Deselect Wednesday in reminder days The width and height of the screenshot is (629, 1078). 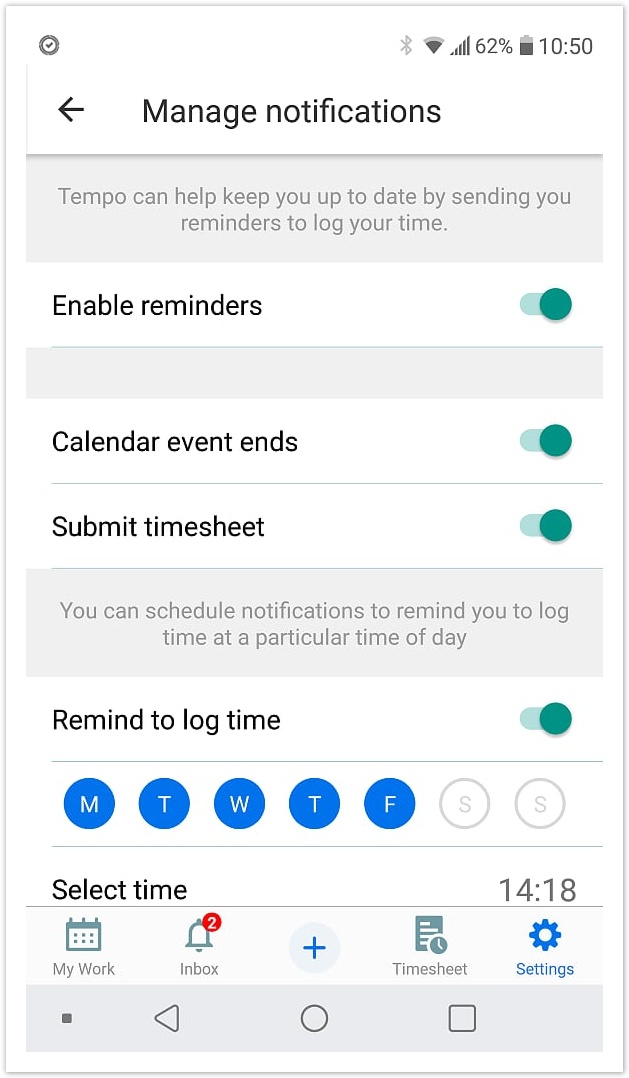[239, 803]
